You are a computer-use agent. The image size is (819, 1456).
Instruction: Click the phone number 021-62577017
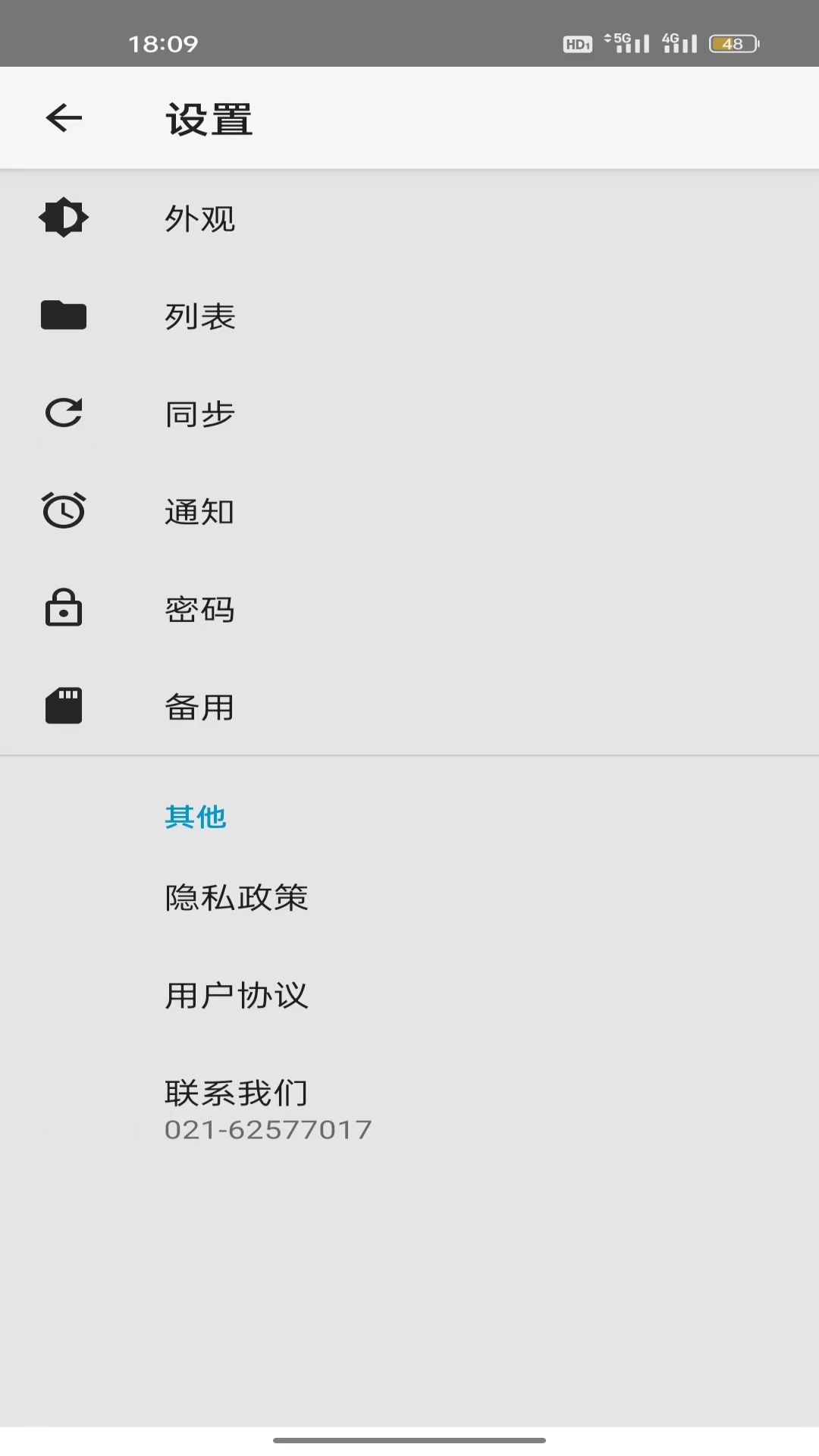[x=267, y=1129]
